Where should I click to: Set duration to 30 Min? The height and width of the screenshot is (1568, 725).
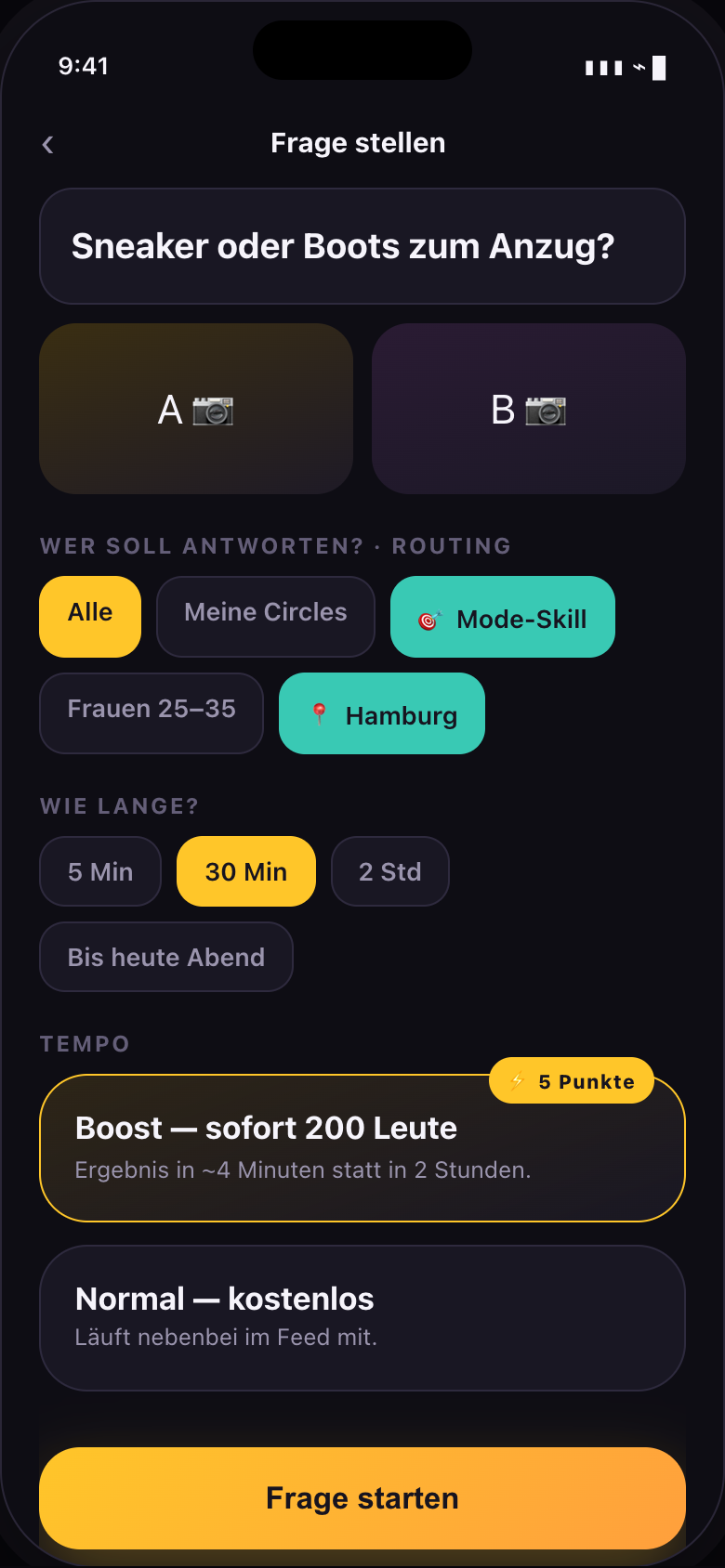click(246, 871)
